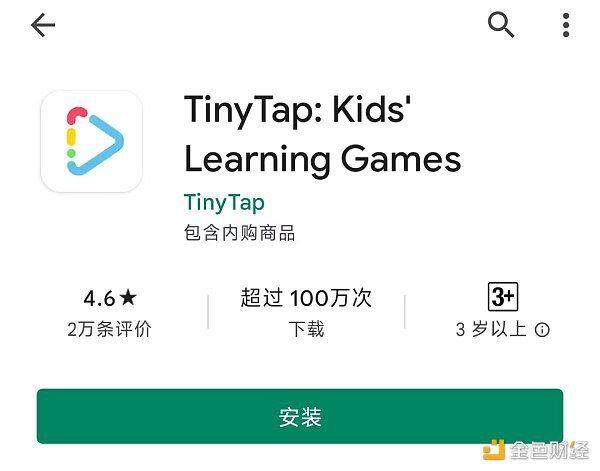Go back using the arrow icon

(x=44, y=25)
